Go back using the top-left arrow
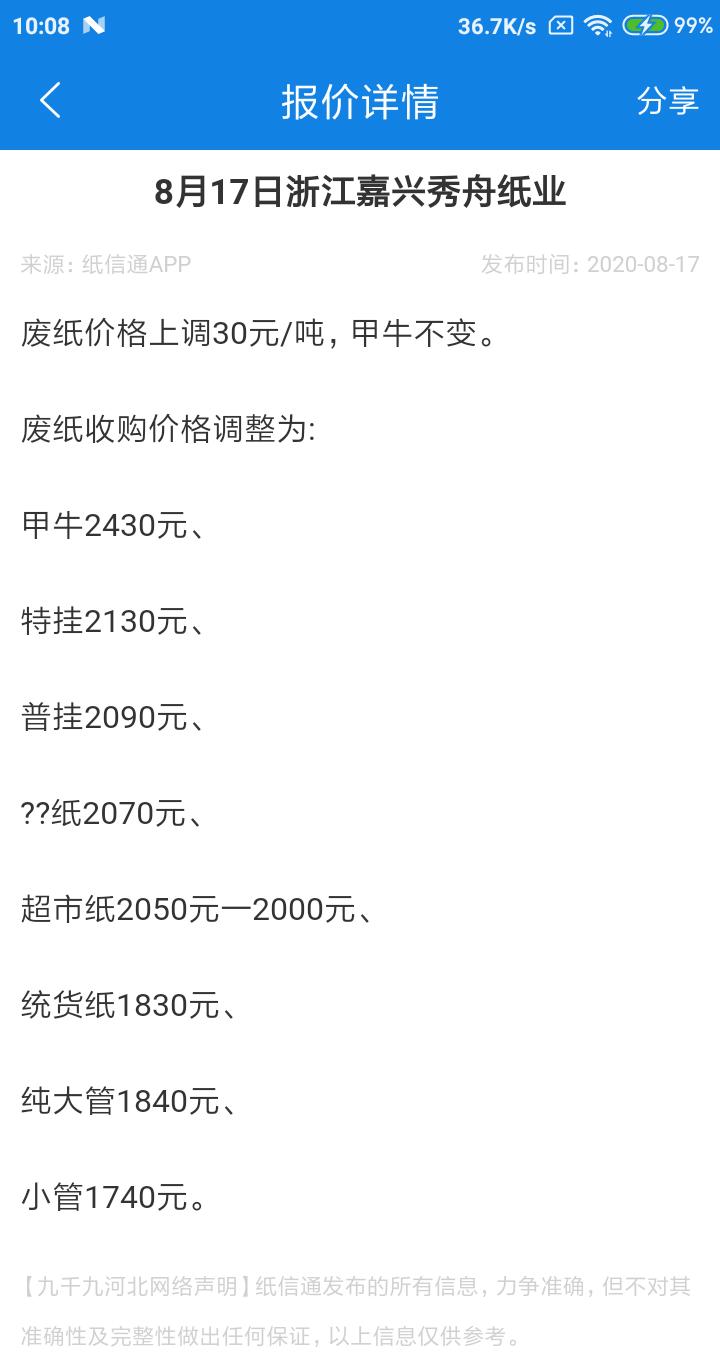720x1362 pixels. 50,101
